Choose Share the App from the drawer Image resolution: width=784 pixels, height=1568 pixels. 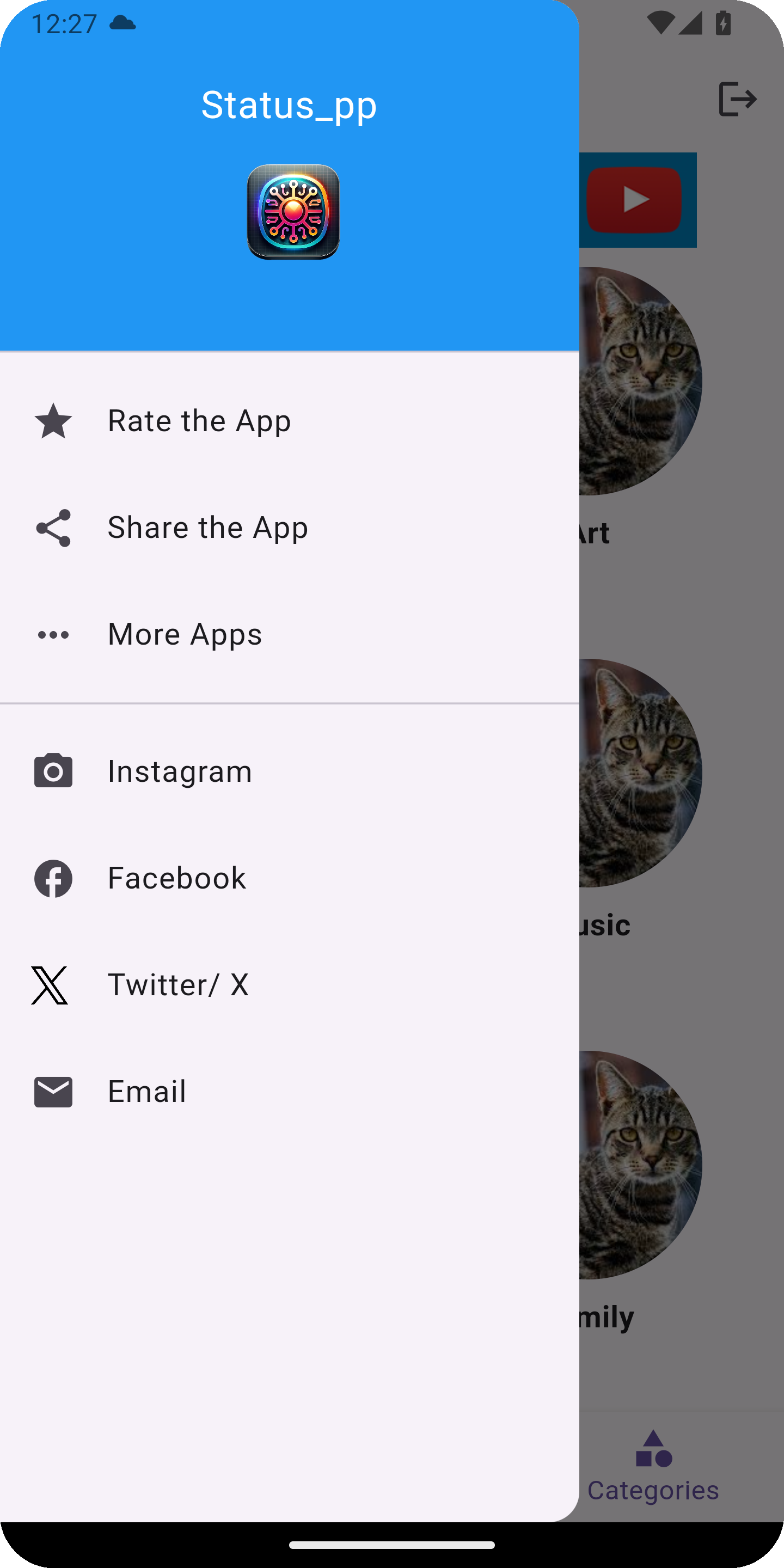click(207, 527)
